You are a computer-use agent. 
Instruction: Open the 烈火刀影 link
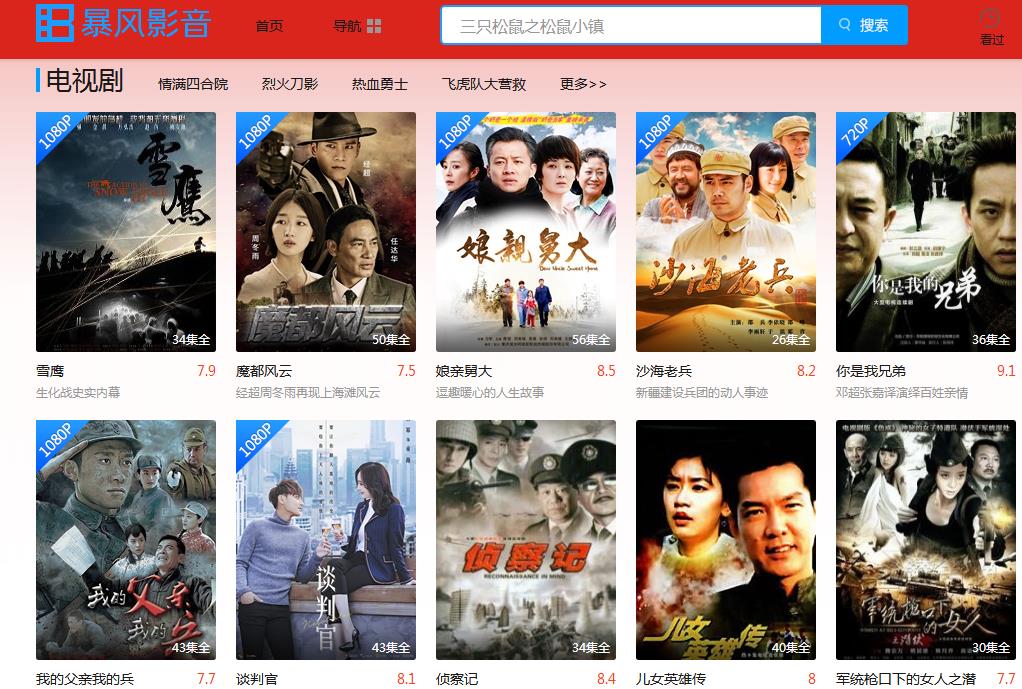click(290, 84)
